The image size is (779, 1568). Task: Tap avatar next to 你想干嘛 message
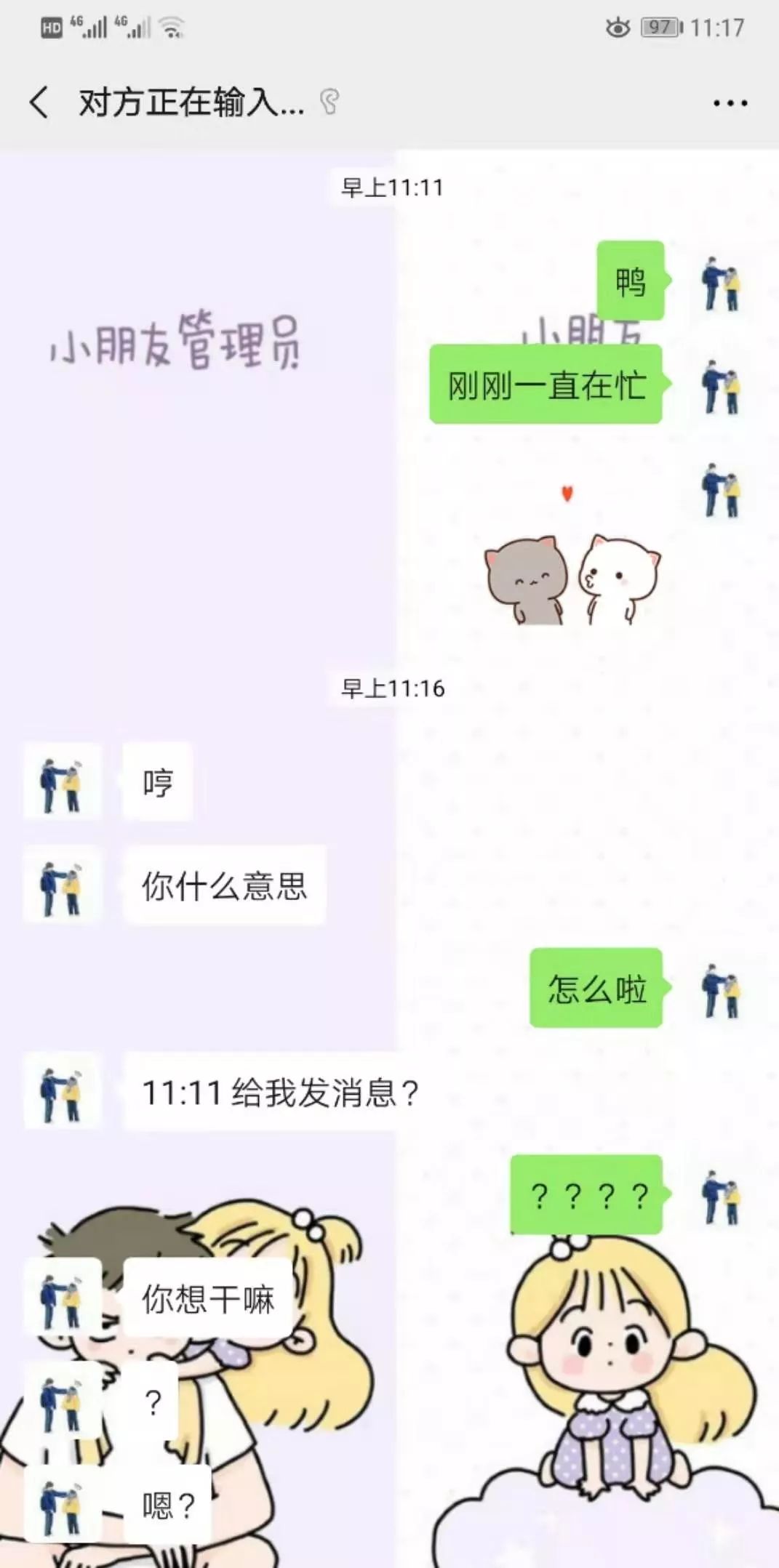62,1299
